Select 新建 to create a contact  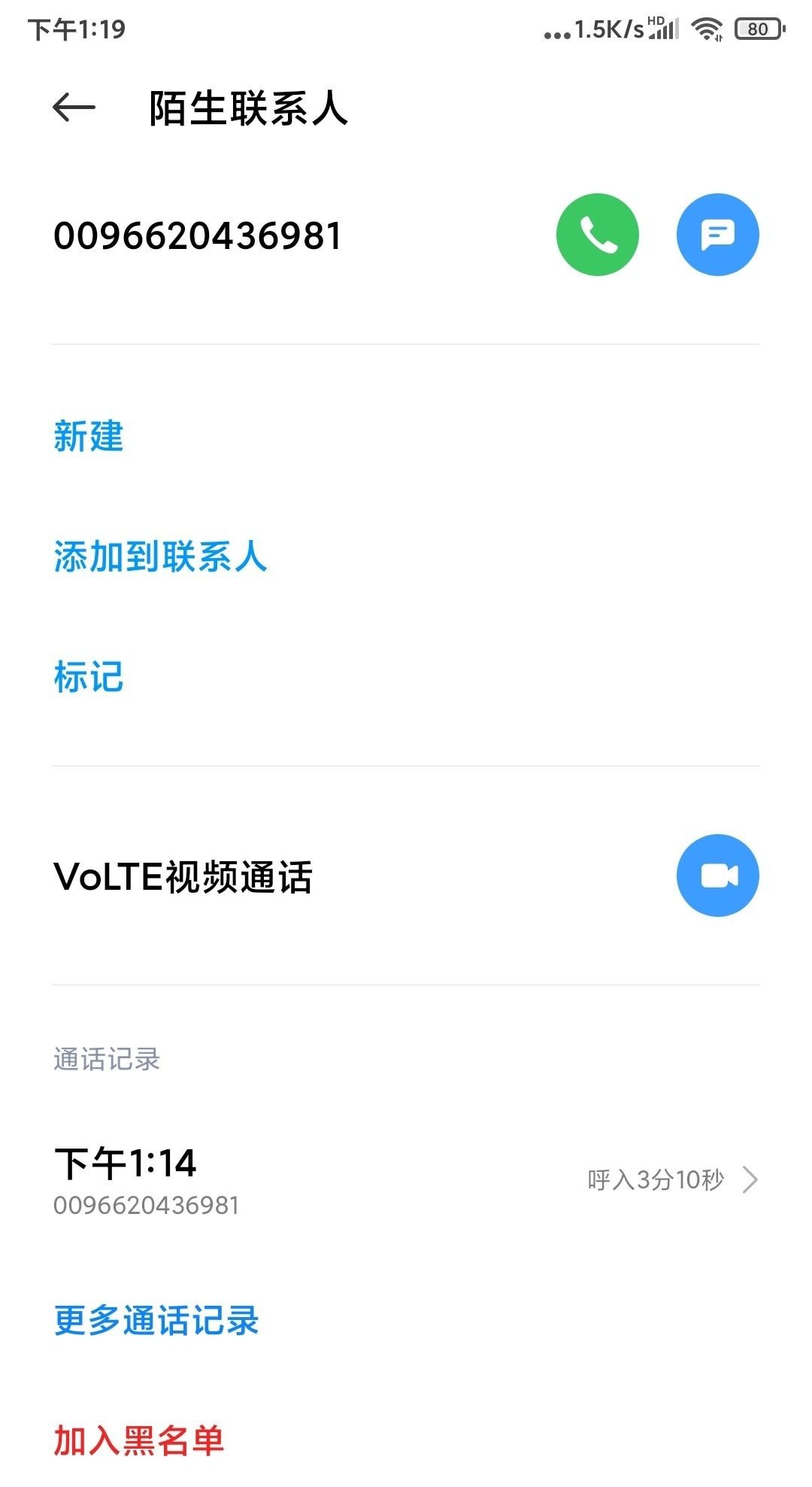(89, 436)
